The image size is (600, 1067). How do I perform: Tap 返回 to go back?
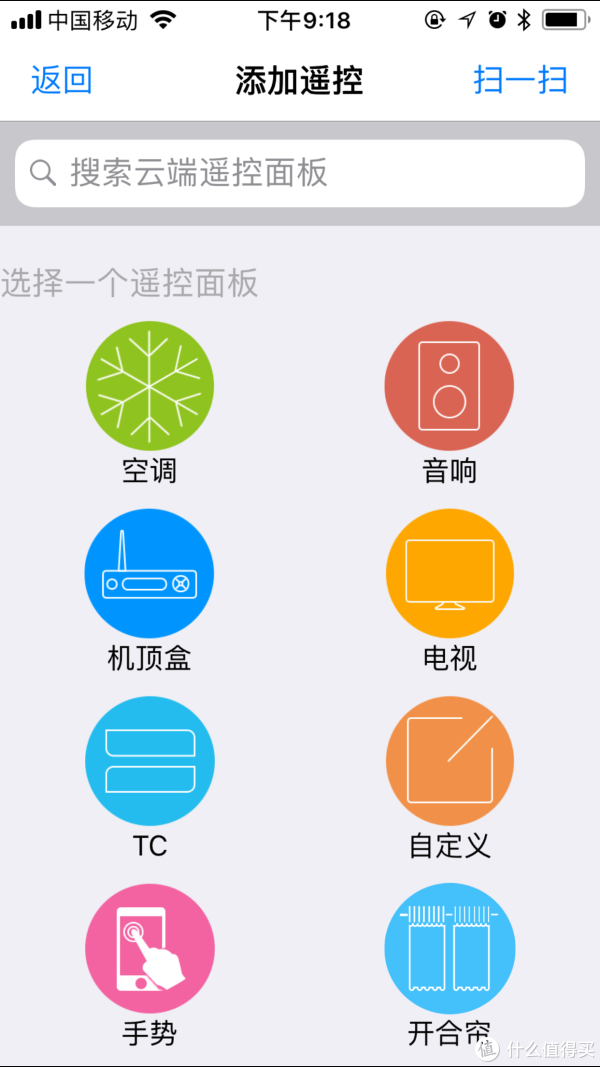(61, 80)
